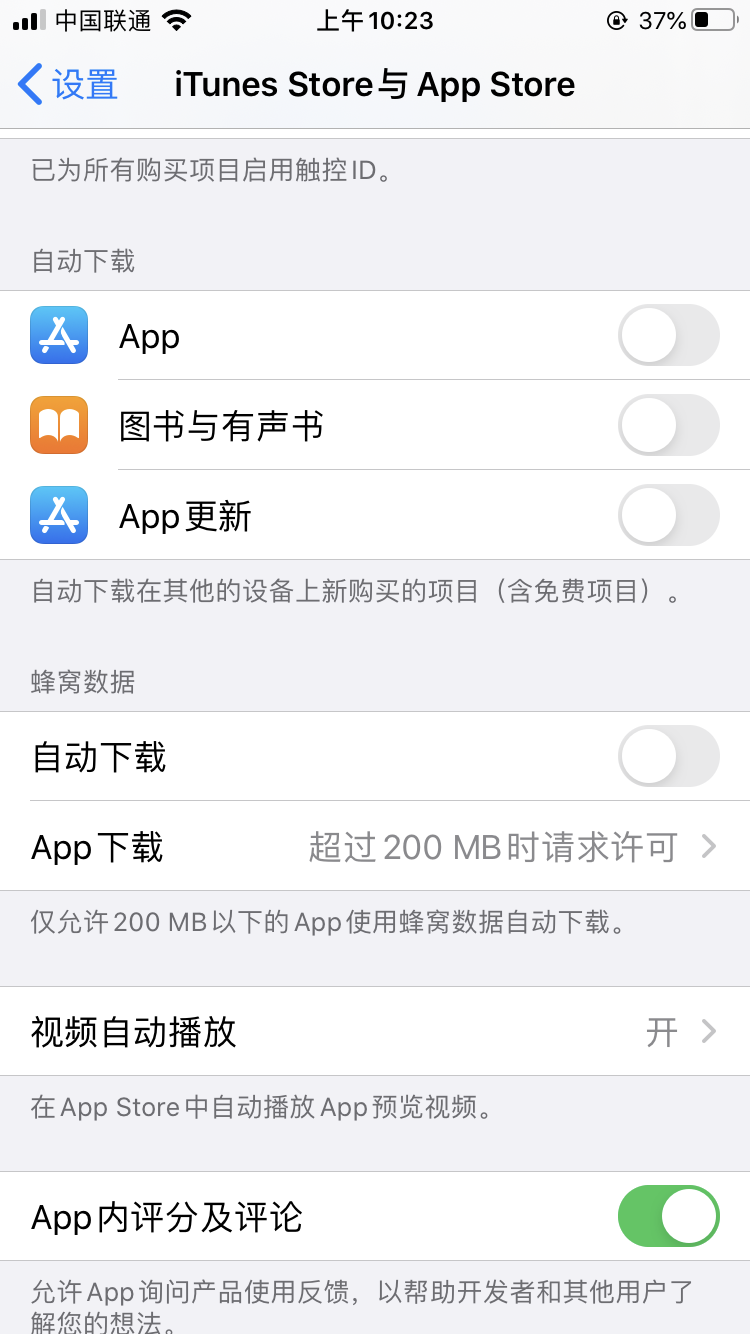Screen dimensions: 750x1334
Task: Enable automatic downloads for App
Action: [x=668, y=335]
